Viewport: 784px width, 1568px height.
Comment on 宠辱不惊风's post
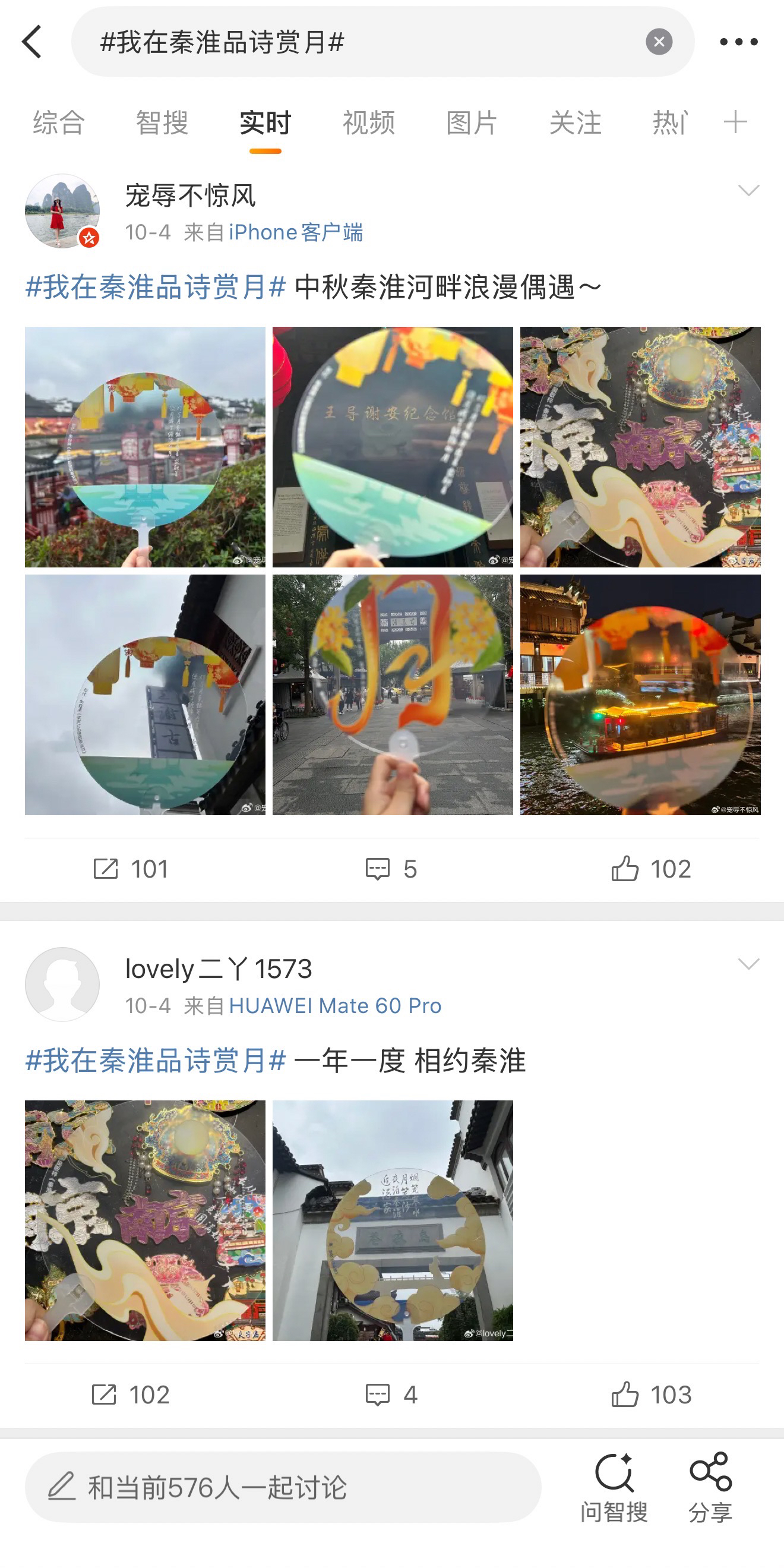pyautogui.click(x=391, y=869)
